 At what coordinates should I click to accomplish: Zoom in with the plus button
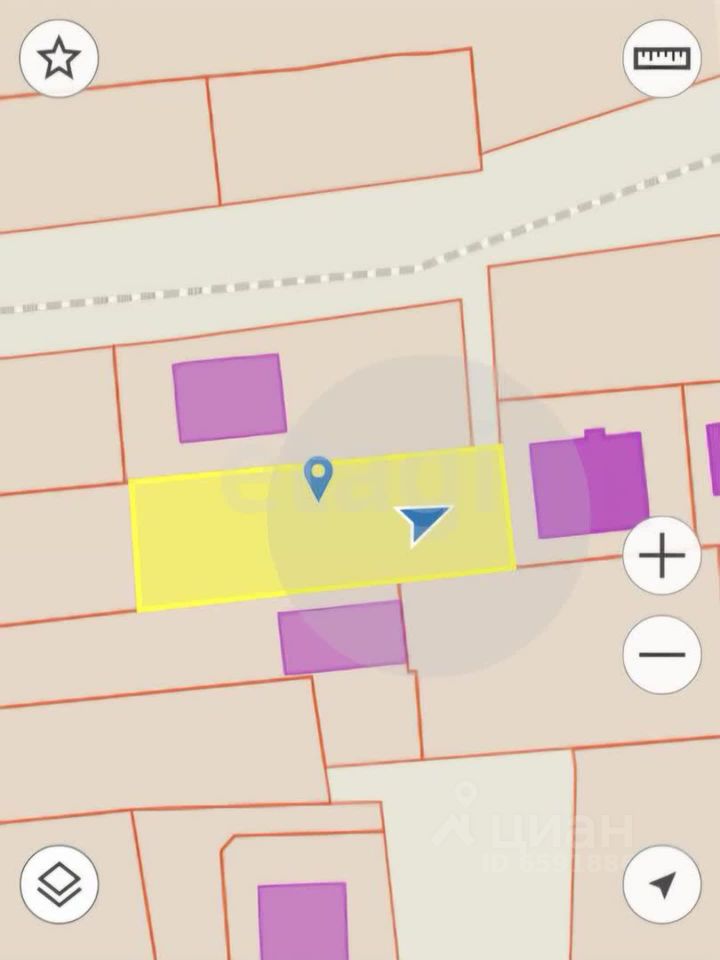coord(661,556)
